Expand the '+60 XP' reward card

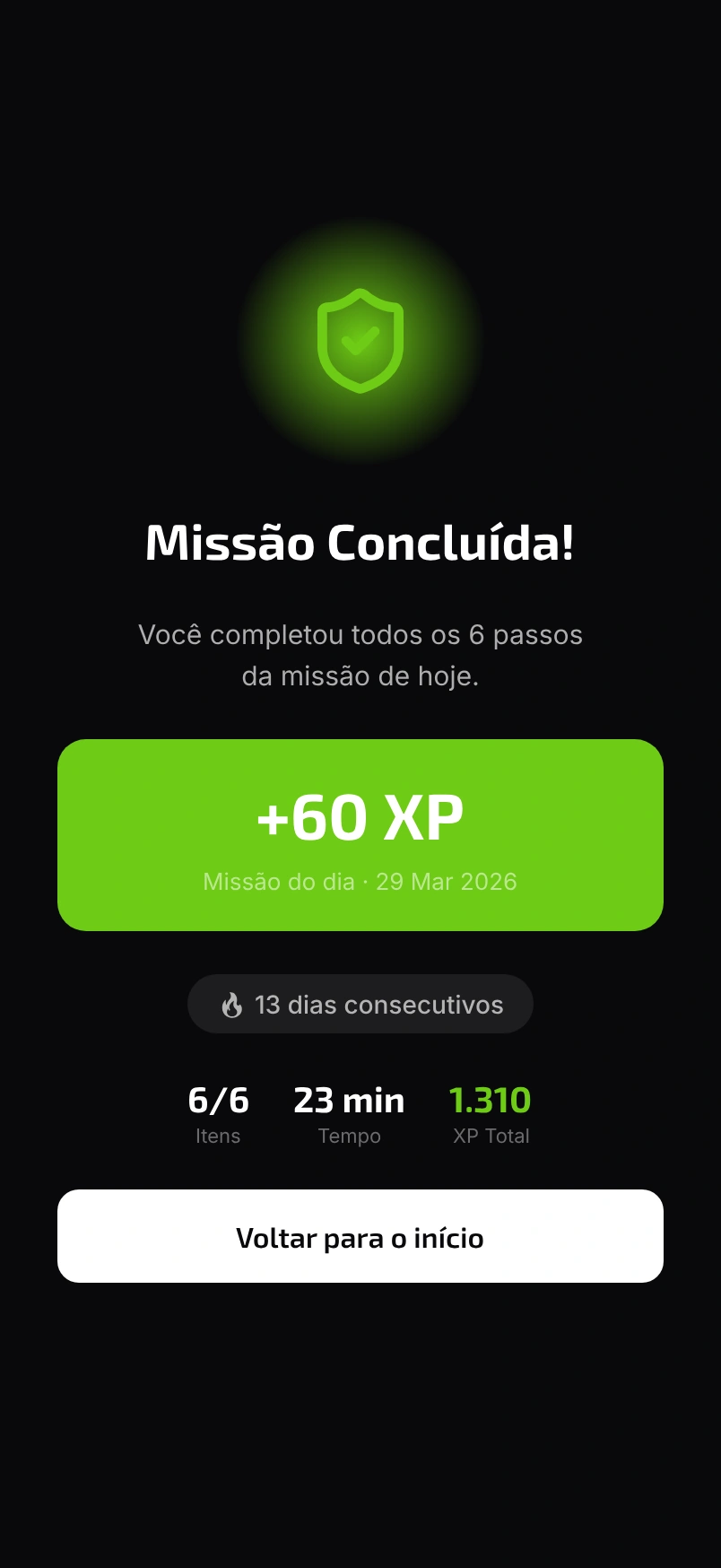(360, 834)
